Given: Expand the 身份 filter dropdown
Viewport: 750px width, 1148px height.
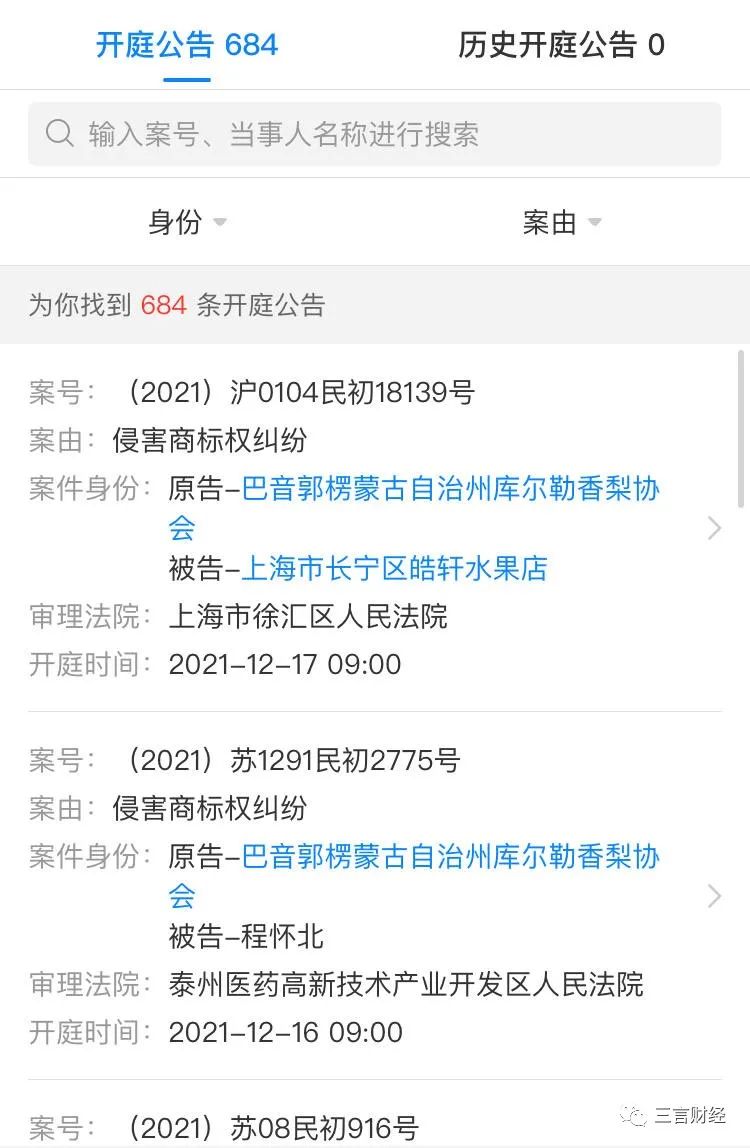Looking at the screenshot, I should (187, 222).
